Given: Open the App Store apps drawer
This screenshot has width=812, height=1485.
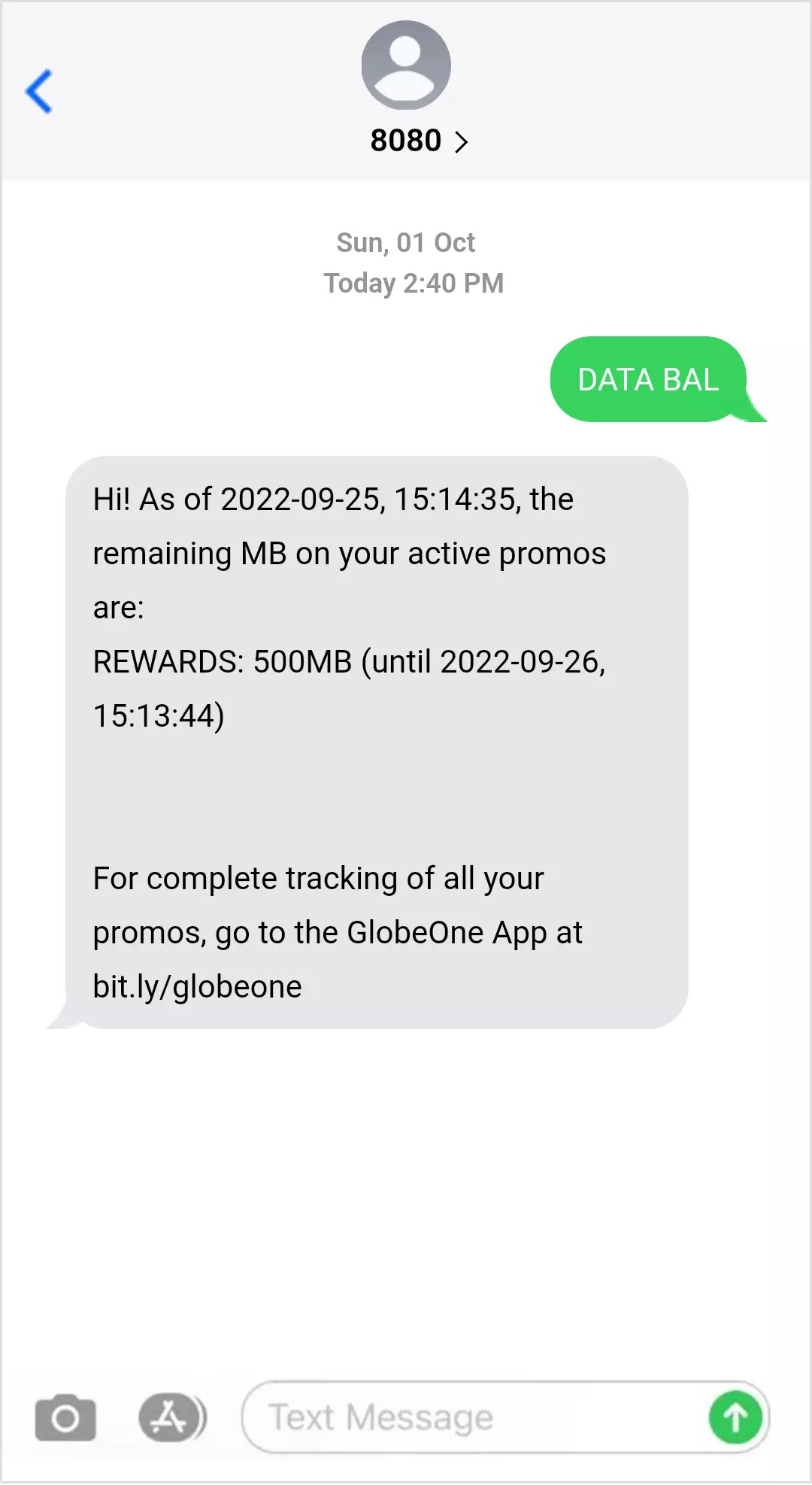Looking at the screenshot, I should tap(171, 1417).
